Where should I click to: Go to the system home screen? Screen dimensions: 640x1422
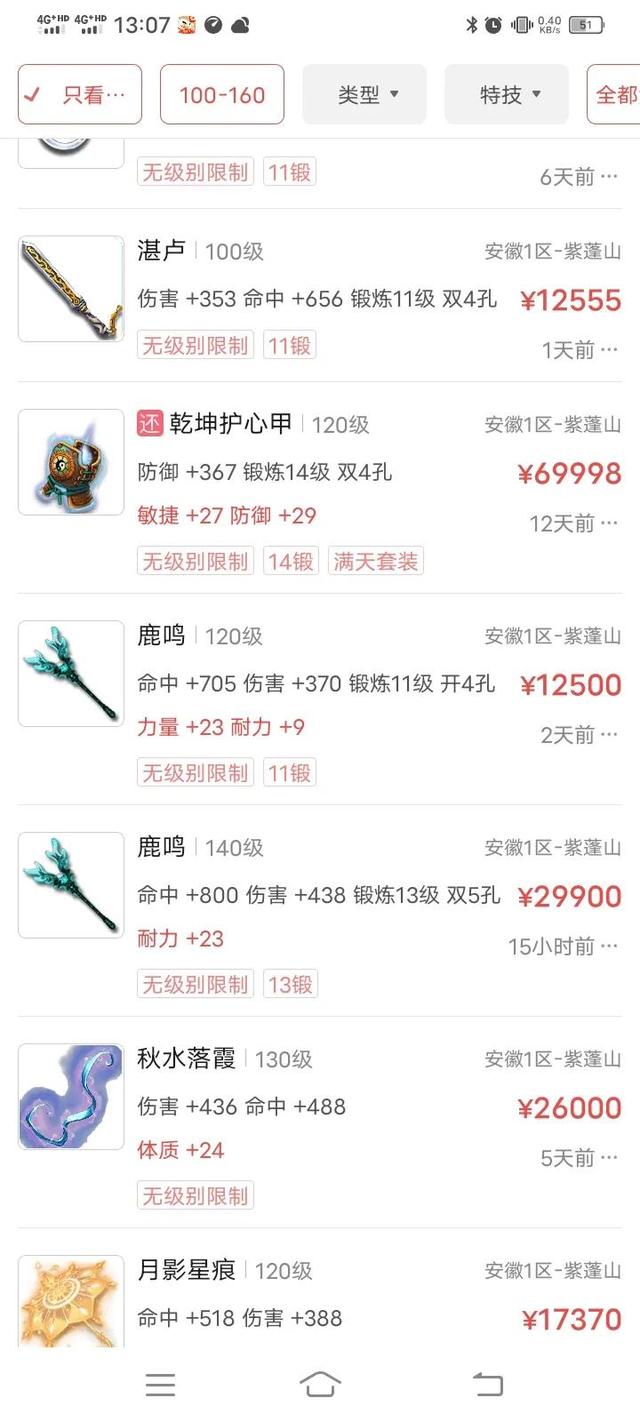[319, 1384]
